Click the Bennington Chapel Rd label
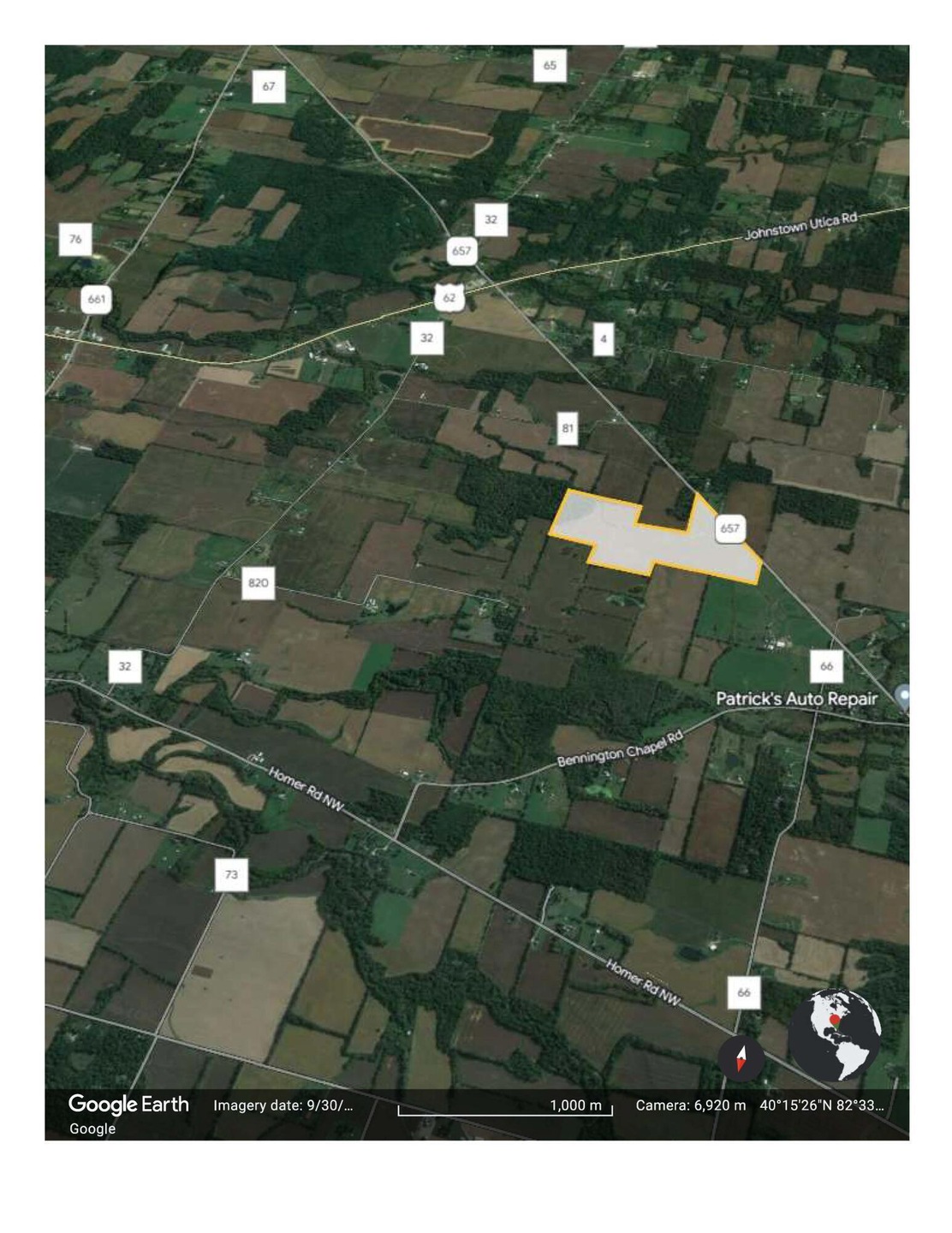This screenshot has width=952, height=1233. click(x=619, y=748)
